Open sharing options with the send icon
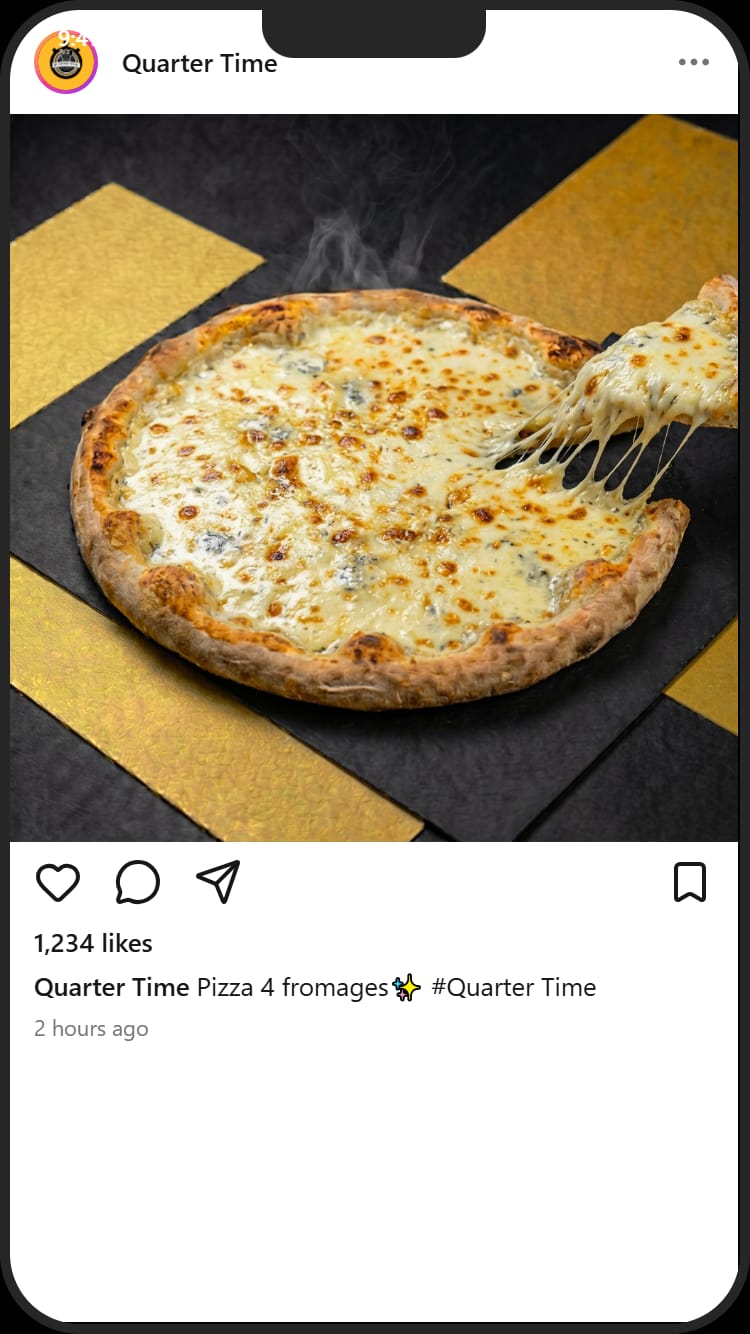The height and width of the screenshot is (1334, 750). pos(216,880)
